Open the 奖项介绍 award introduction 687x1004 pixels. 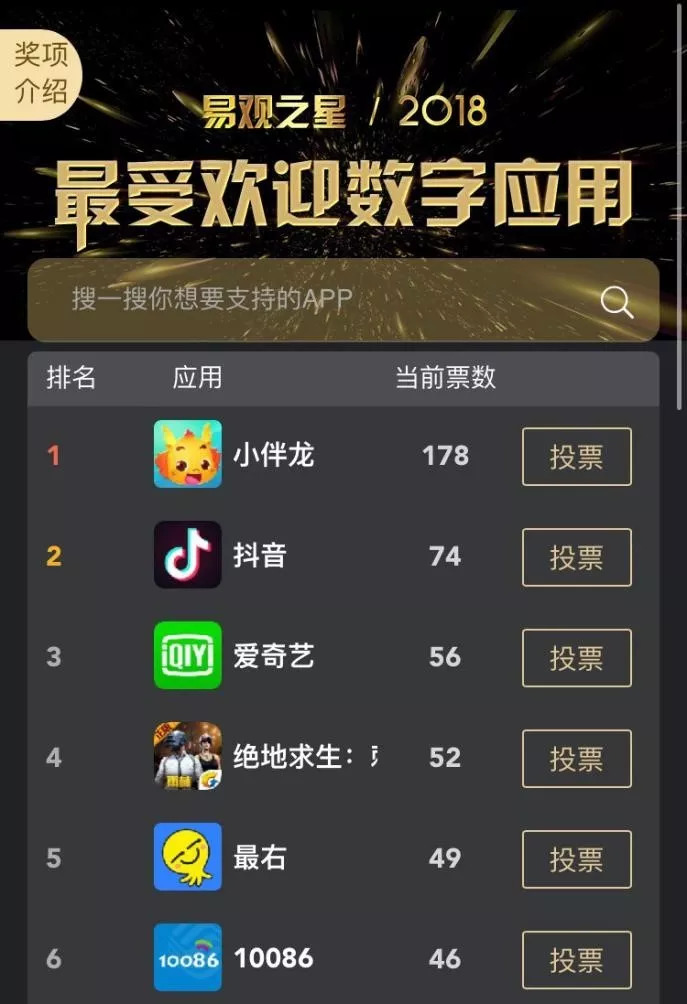[x=40, y=72]
